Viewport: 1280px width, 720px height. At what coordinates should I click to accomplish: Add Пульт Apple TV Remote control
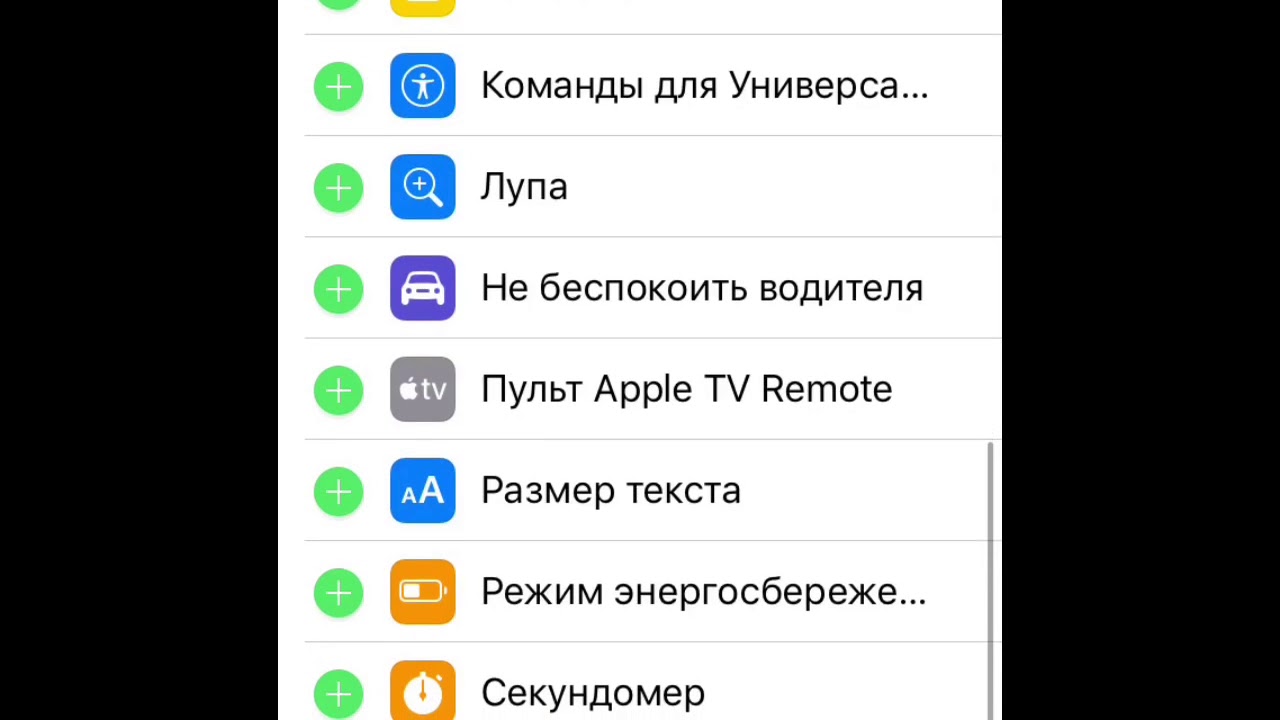338,390
